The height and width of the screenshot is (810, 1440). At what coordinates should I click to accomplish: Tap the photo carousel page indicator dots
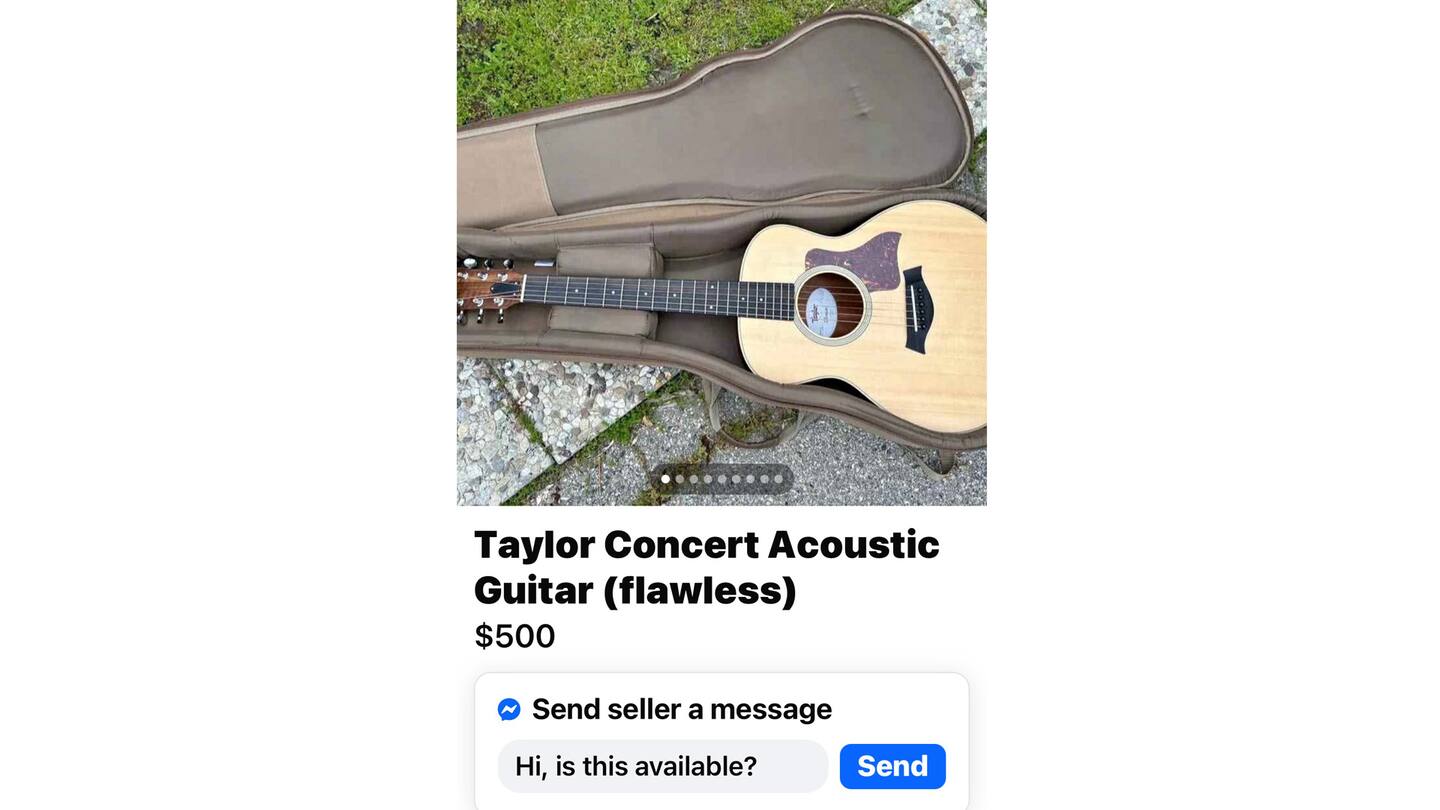coord(721,479)
